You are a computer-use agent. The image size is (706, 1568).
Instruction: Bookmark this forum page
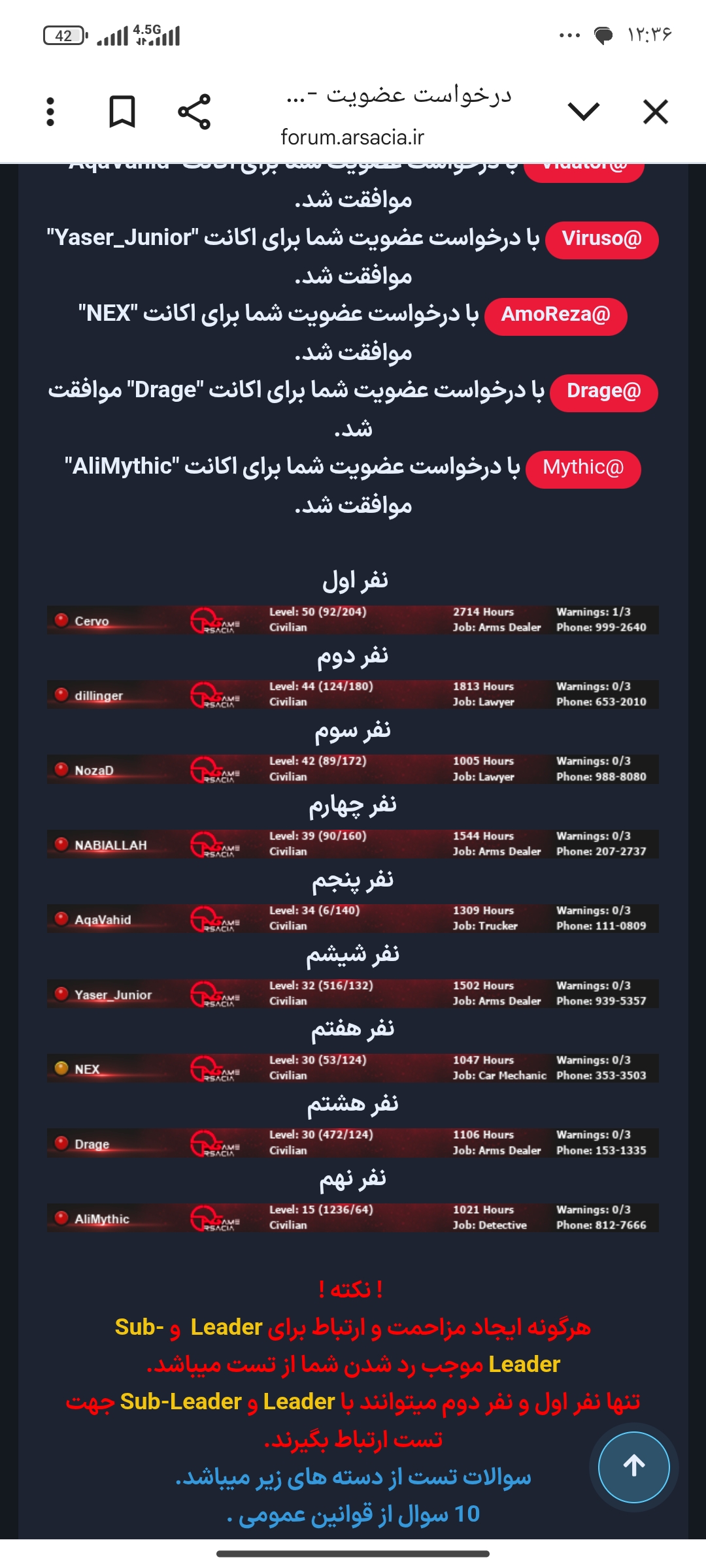122,112
